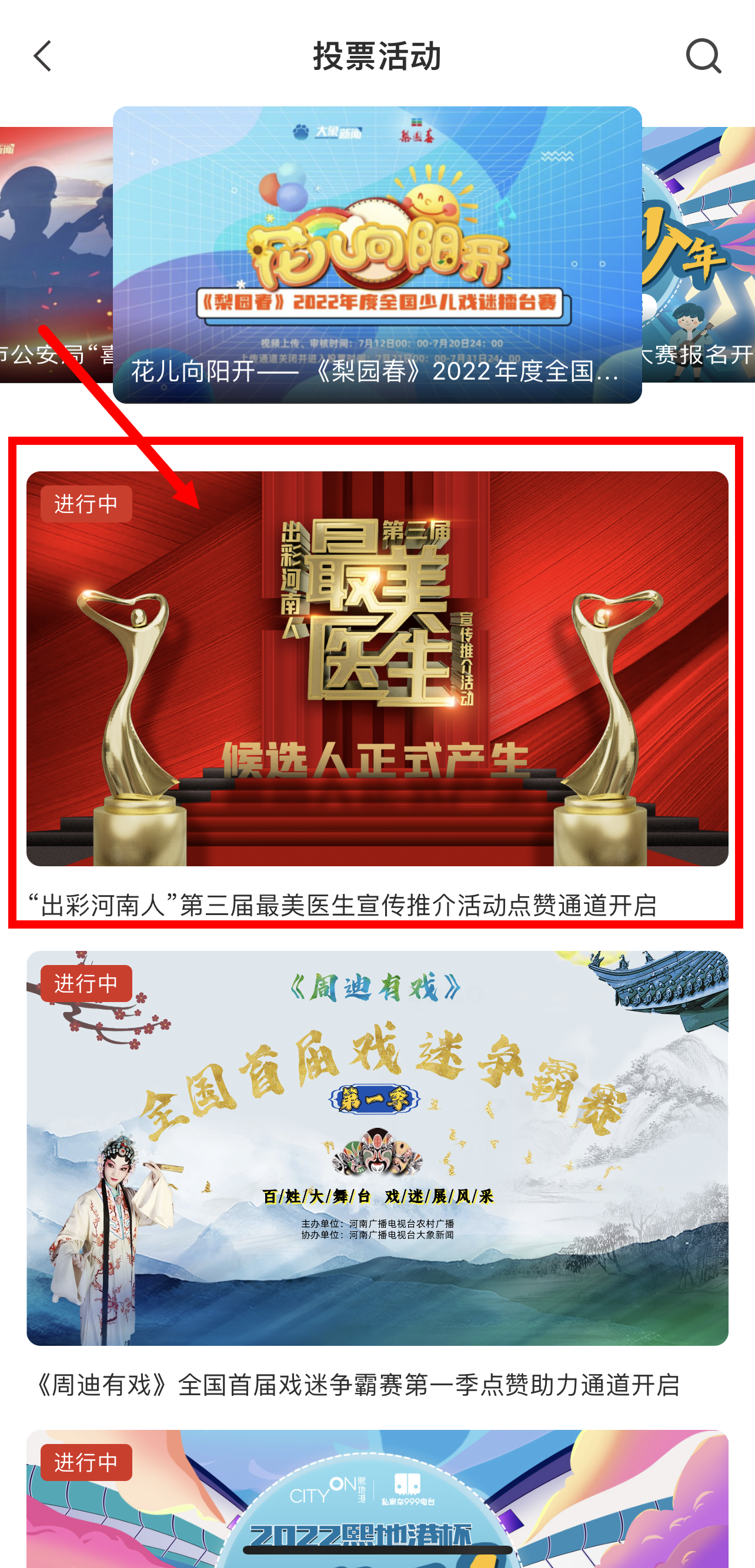Open search with the magnifier icon
This screenshot has height=1568, width=755.
click(703, 56)
